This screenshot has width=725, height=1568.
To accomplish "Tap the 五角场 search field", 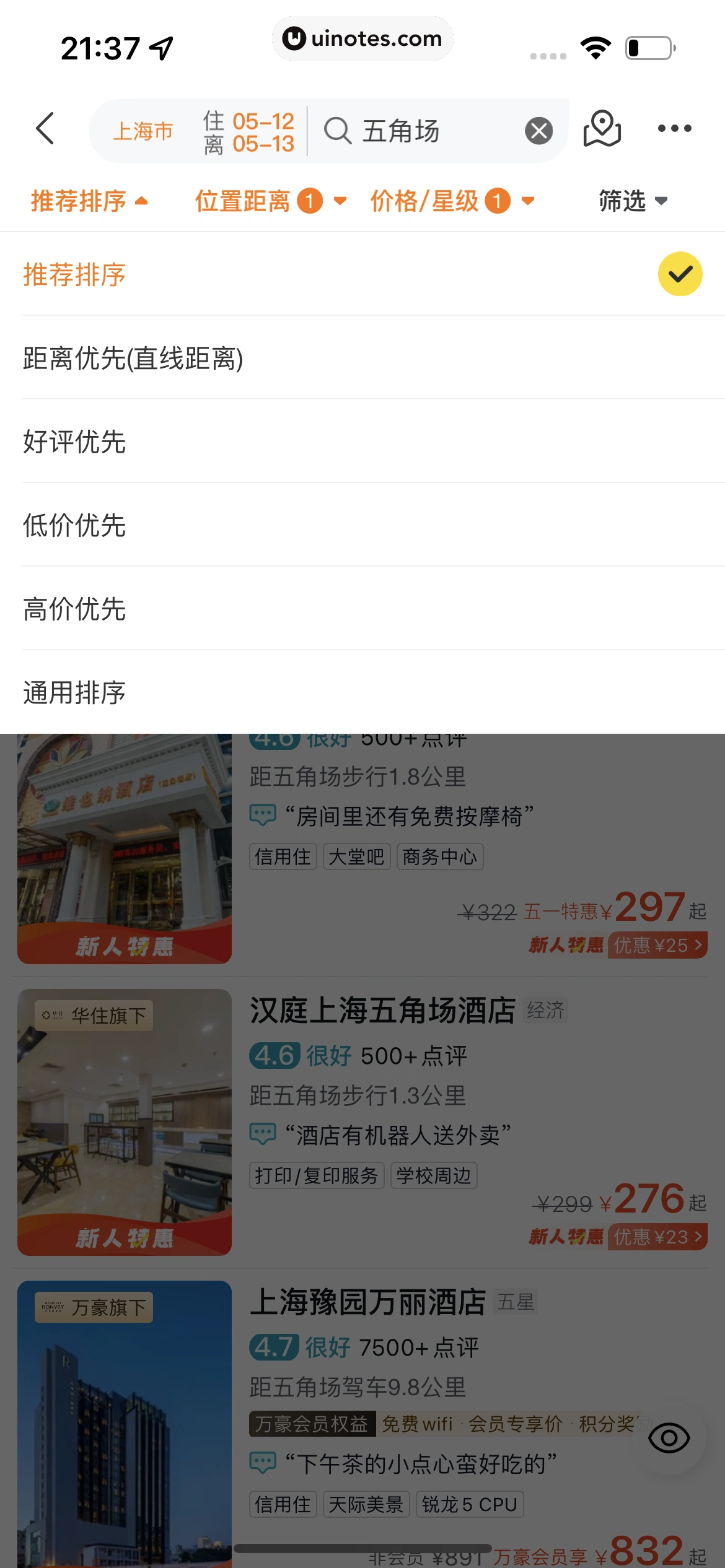I will pyautogui.click(x=421, y=131).
